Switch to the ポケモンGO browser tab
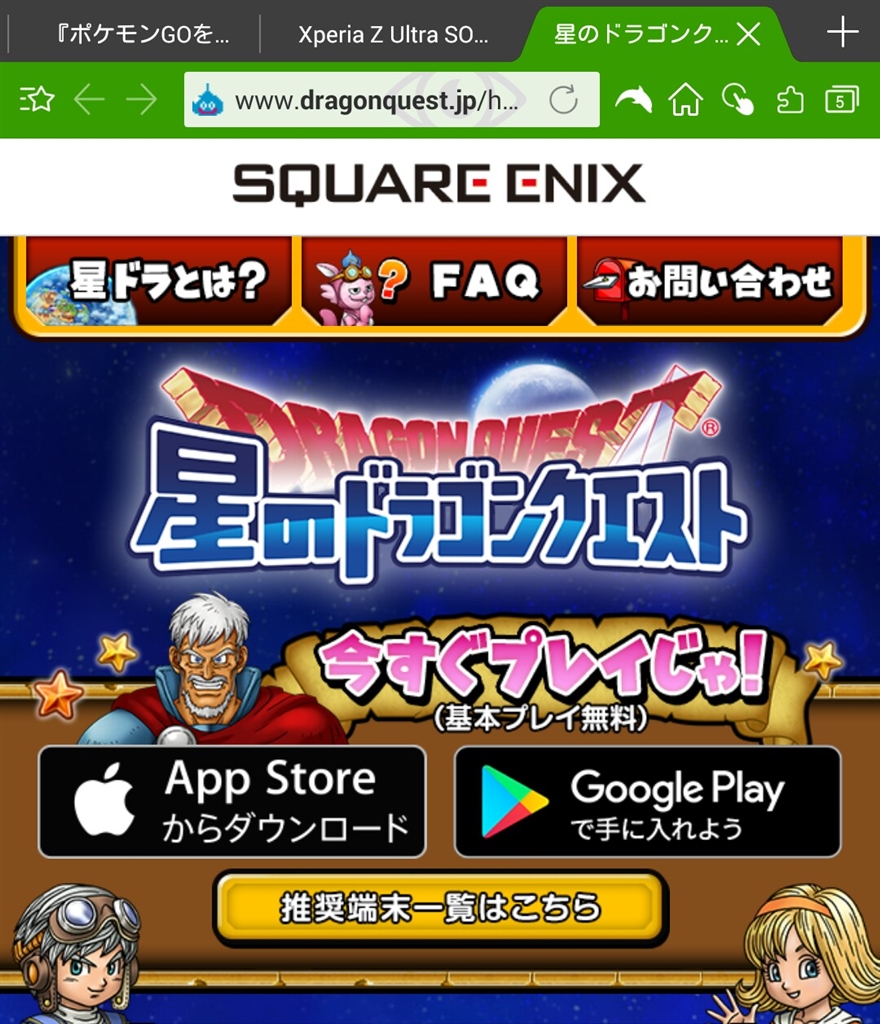Screen dimensions: 880x1024 tap(142, 34)
